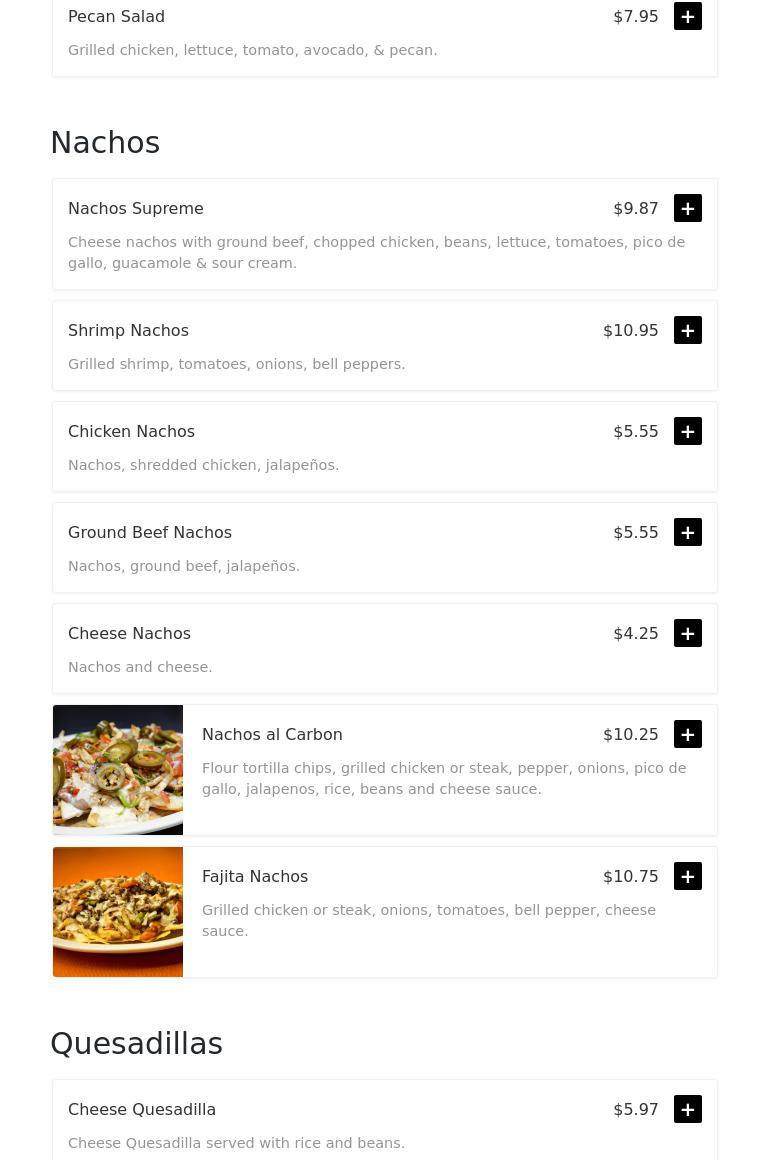Add Nachos al Carbon to cart
Viewport: 770px width, 1160px height.
[688, 735]
